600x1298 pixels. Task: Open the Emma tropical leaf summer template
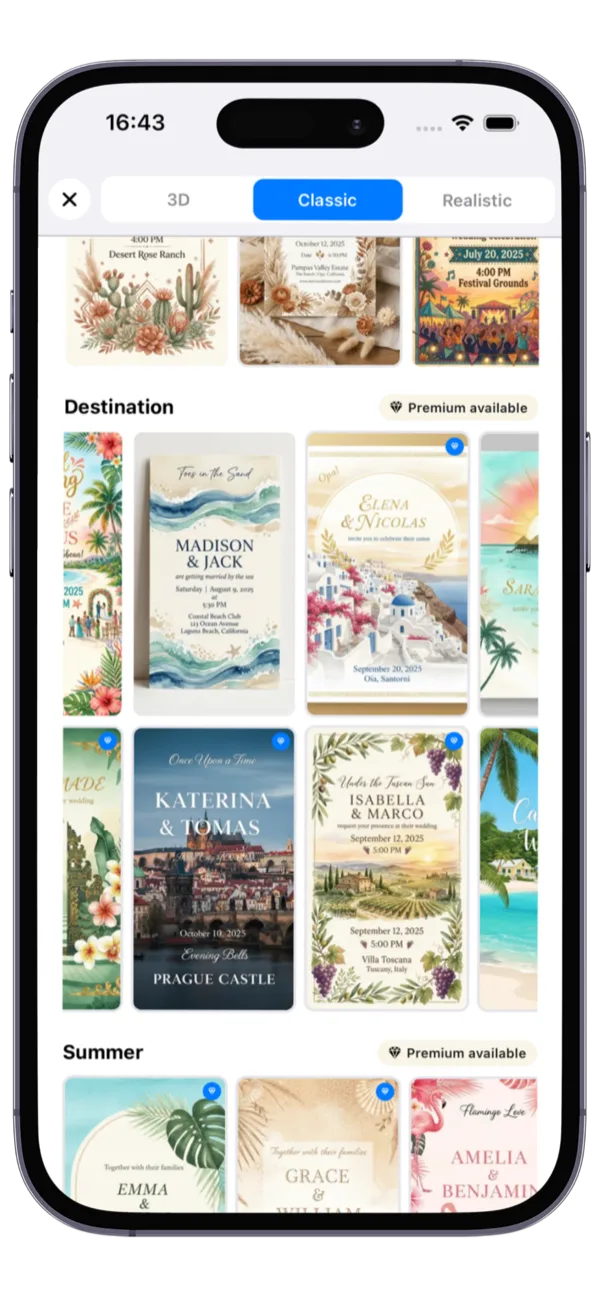[x=146, y=1145]
